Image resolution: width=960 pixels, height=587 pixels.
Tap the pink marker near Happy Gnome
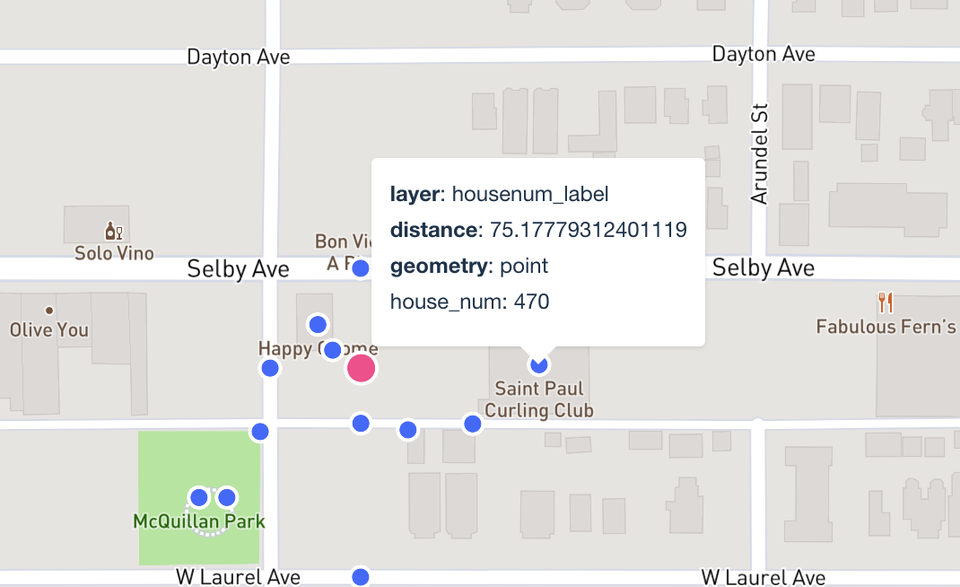click(x=361, y=369)
